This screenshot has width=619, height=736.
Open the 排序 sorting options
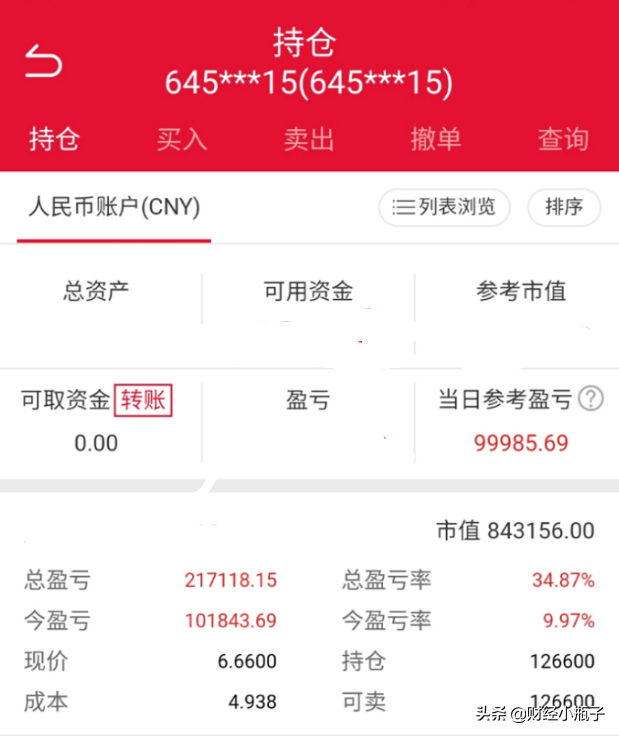coord(564,208)
